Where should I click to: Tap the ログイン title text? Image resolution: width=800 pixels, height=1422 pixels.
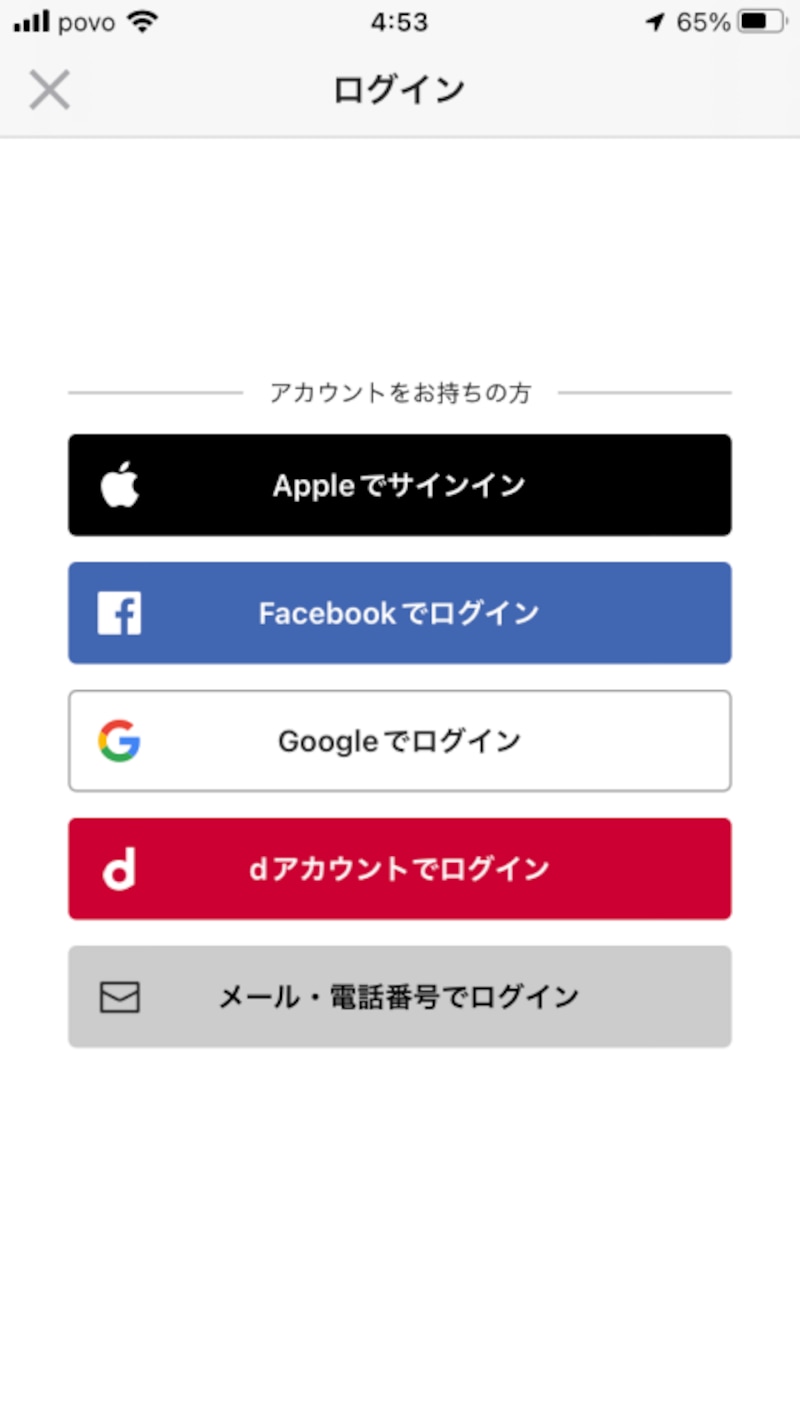[x=400, y=88]
